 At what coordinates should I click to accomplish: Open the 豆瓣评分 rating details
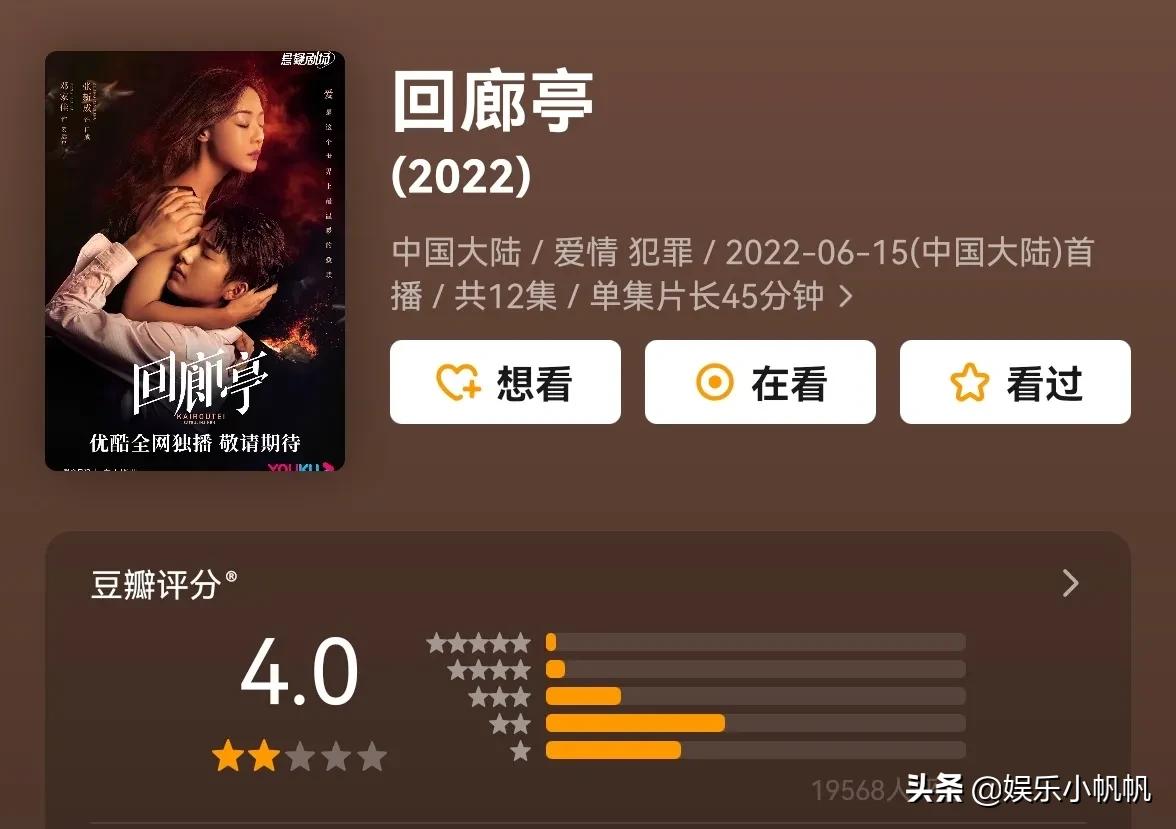point(1070,583)
